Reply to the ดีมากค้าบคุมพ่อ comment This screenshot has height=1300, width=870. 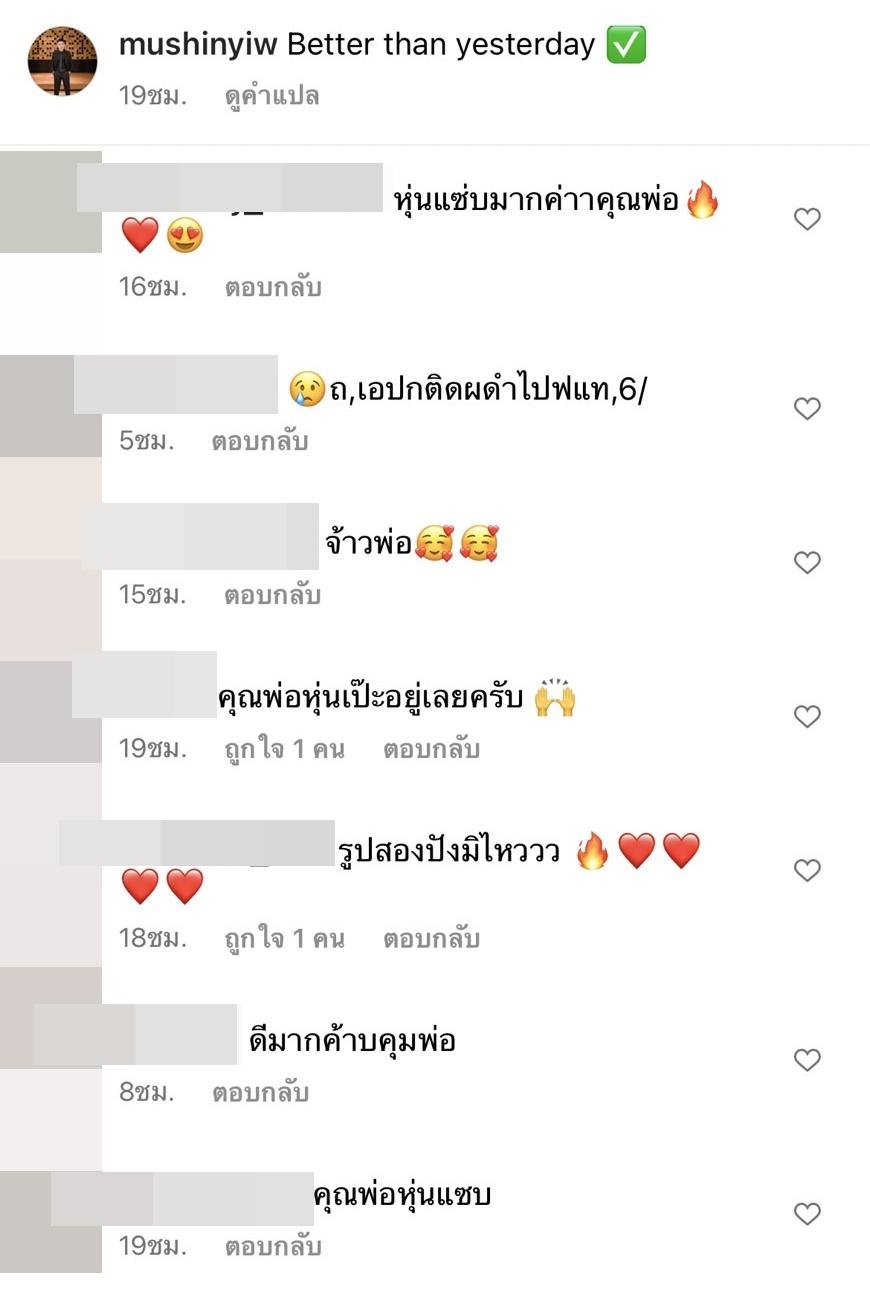[x=259, y=1093]
